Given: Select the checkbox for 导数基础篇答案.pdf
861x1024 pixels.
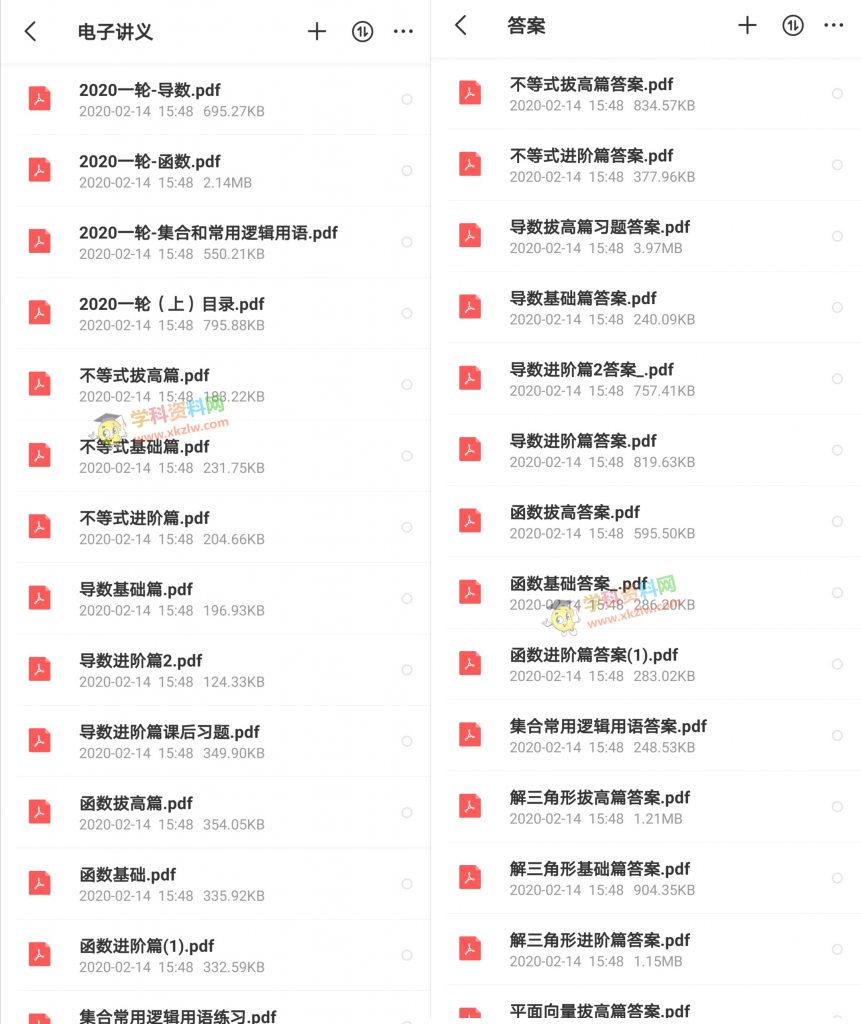Looking at the screenshot, I should tap(837, 308).
